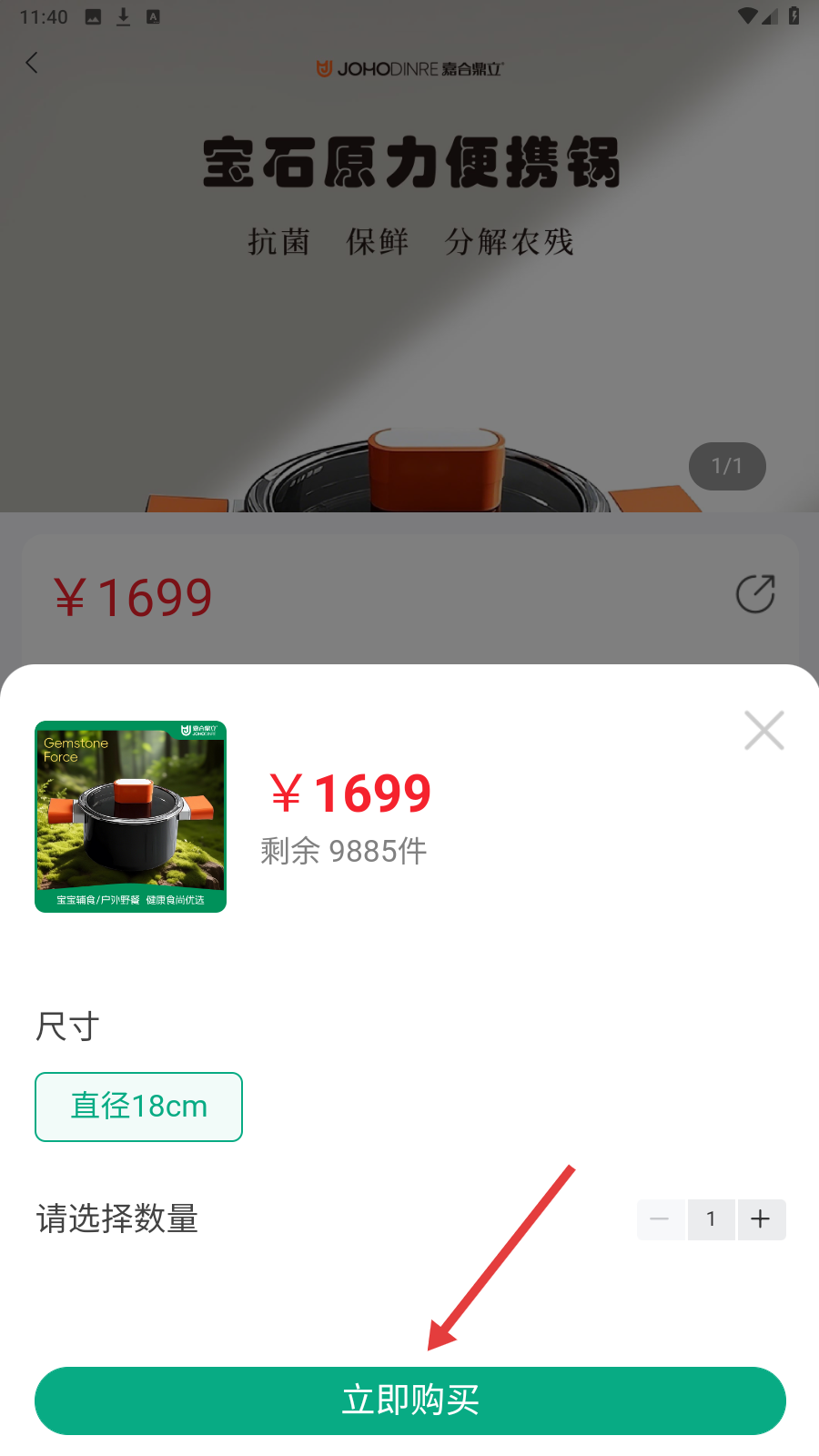
Task: Edit the quantity number field
Action: (711, 1219)
